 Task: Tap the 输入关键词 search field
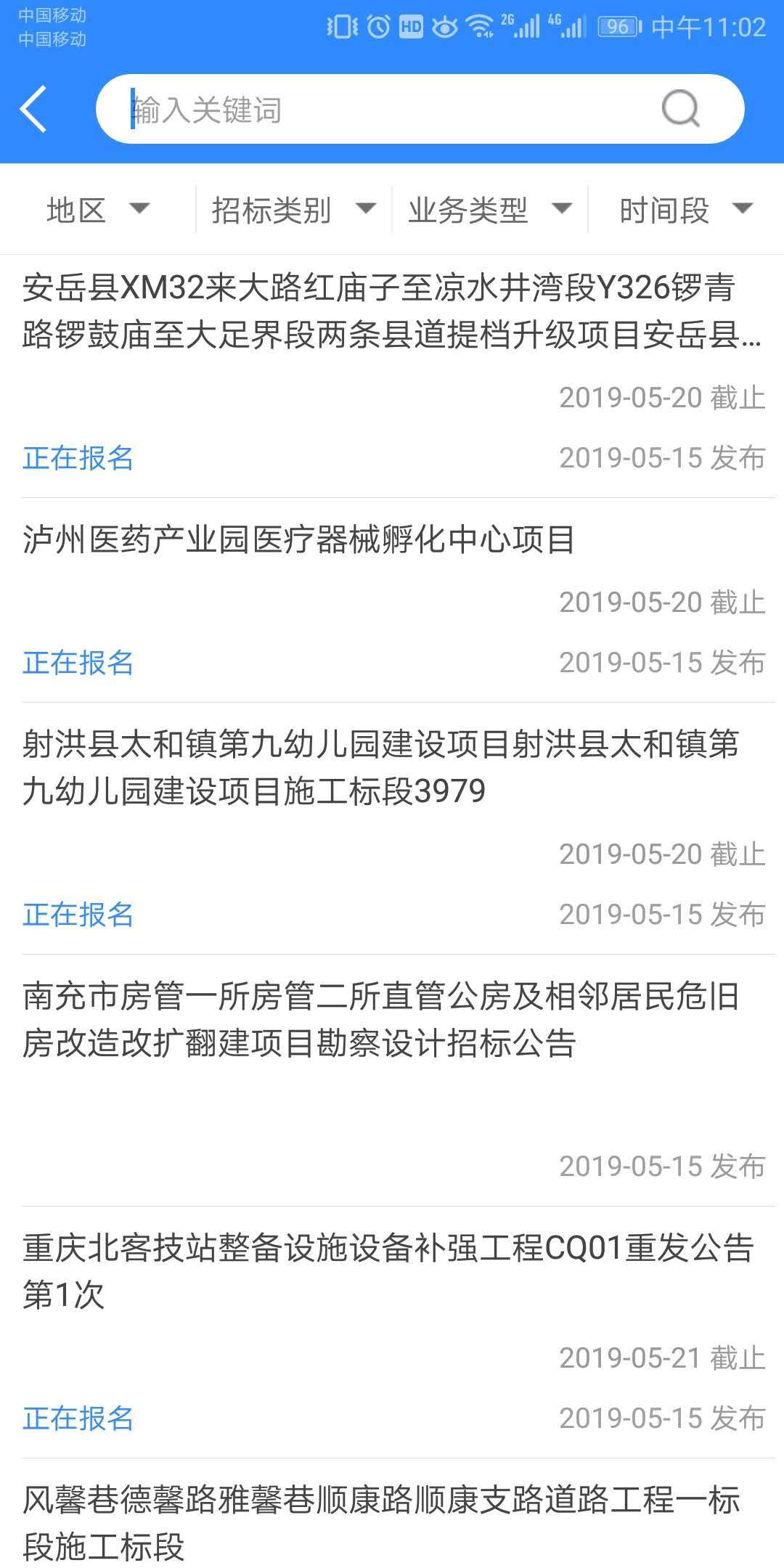377,110
